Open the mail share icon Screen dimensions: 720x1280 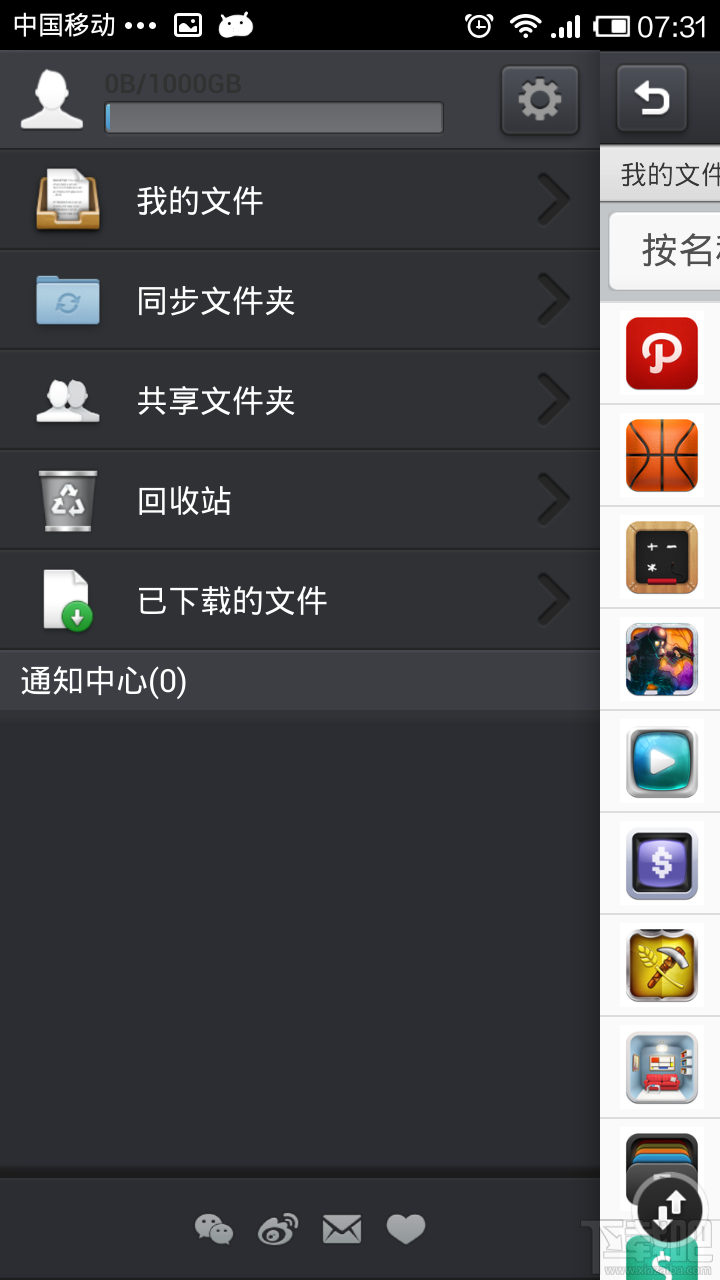pyautogui.click(x=341, y=1228)
